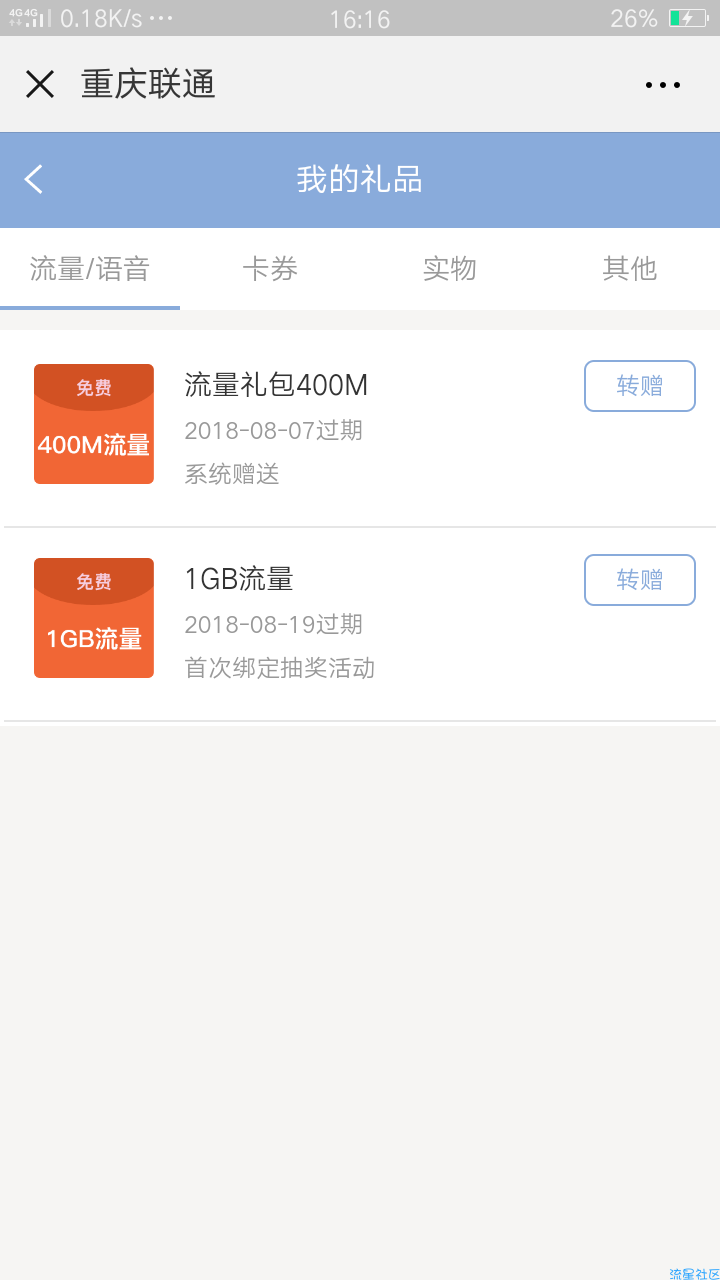Switch to the 实物 tab
This screenshot has width=720, height=1280.
click(x=450, y=269)
